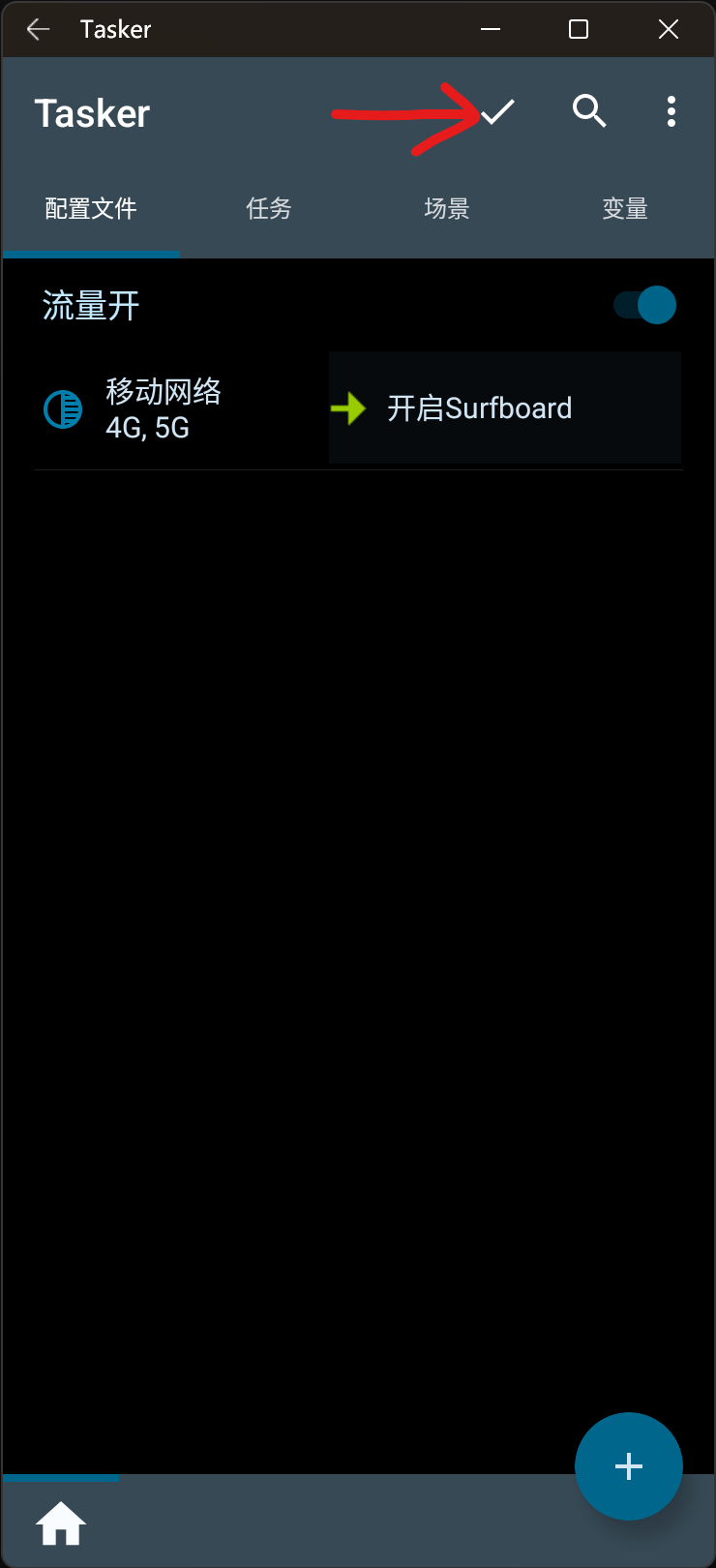Maximize the Tasker window
Image resolution: width=716 pixels, height=1568 pixels.
click(x=579, y=29)
